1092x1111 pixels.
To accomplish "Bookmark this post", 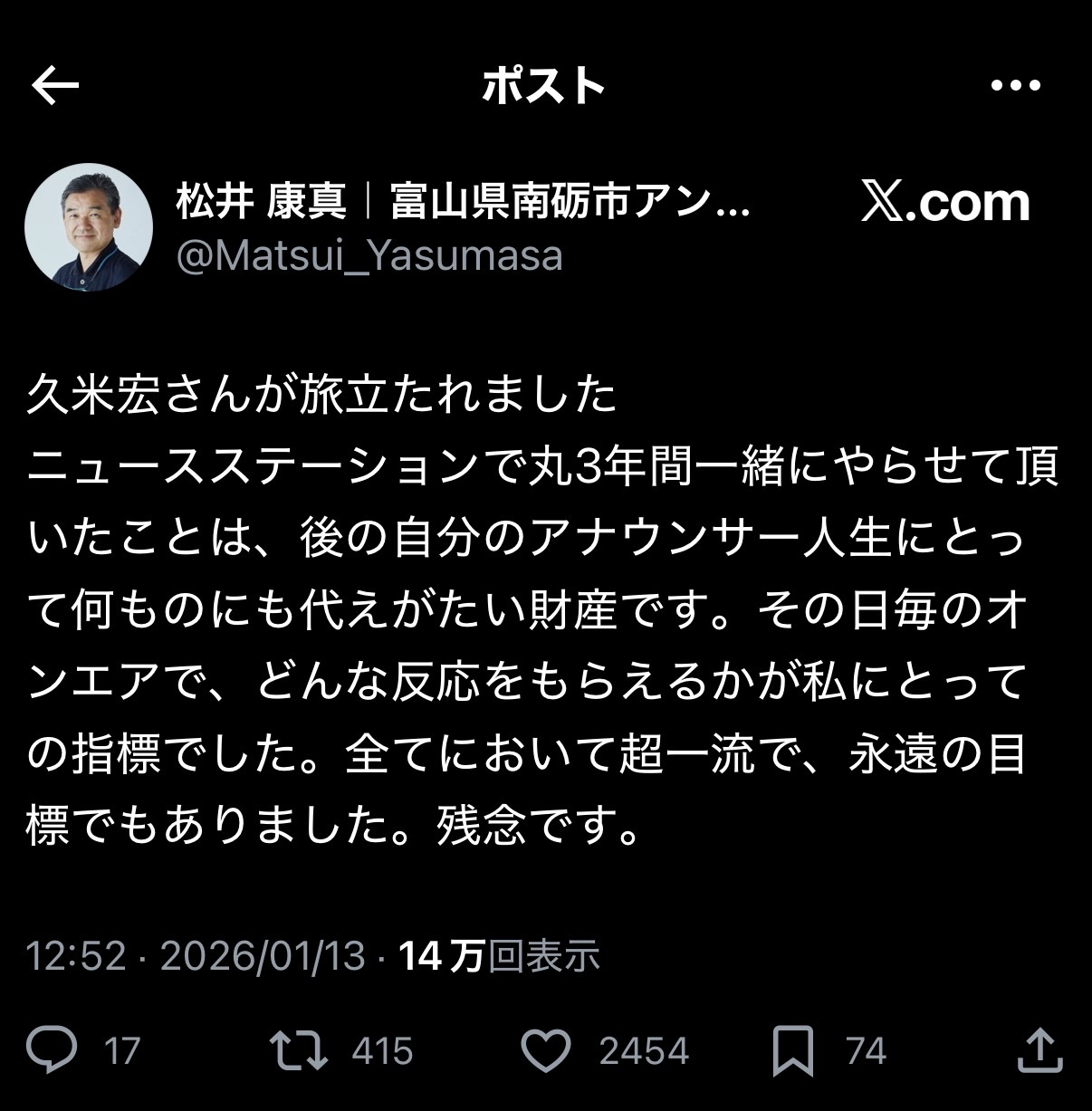I will tap(792, 1050).
